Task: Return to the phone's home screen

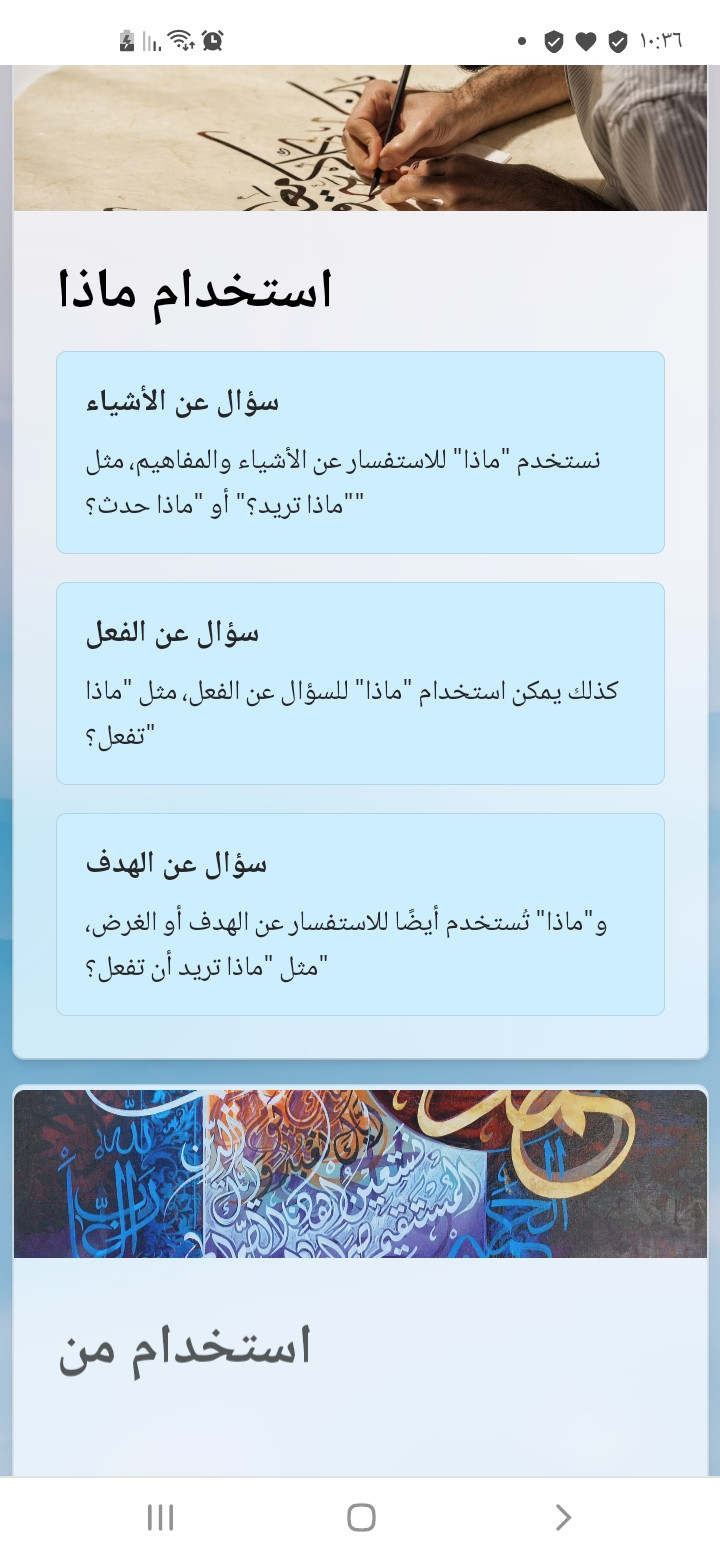Action: click(x=361, y=1518)
